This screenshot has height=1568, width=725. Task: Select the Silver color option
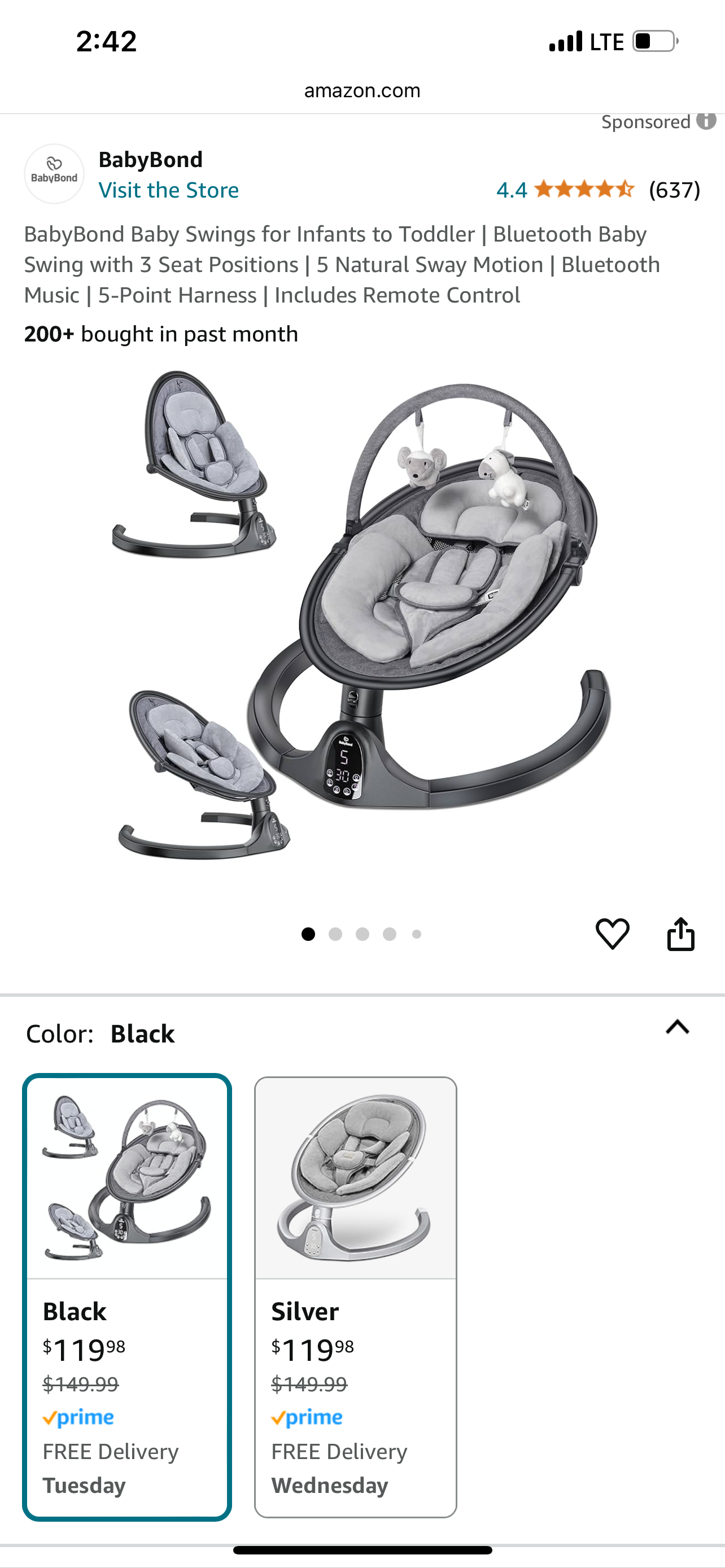click(356, 1297)
